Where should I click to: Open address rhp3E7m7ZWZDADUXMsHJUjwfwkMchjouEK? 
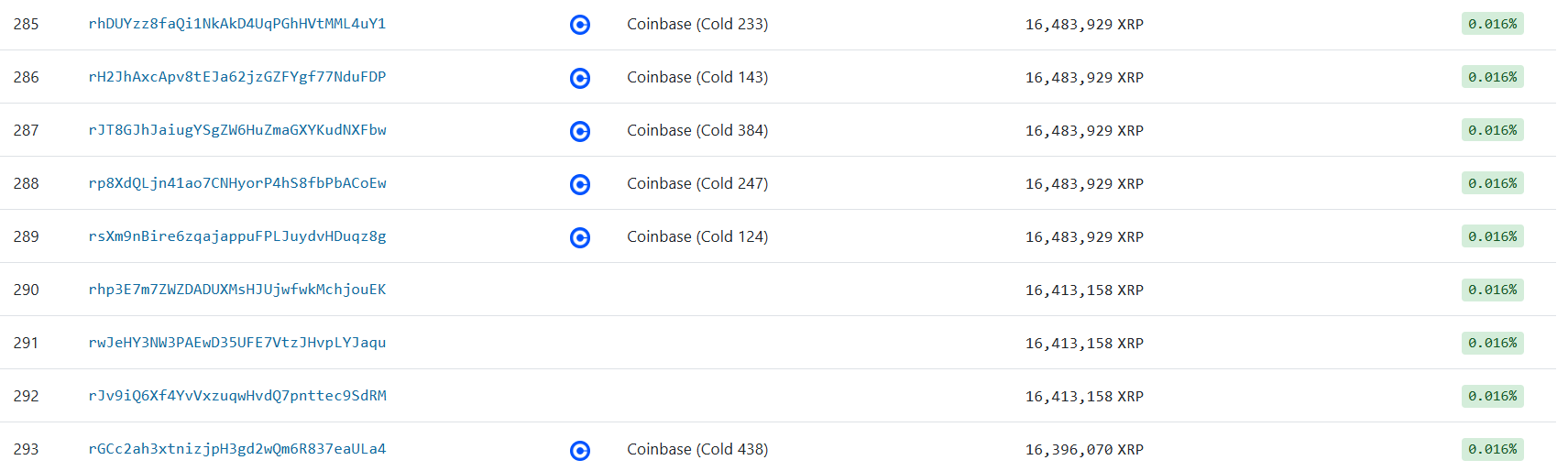click(236, 290)
